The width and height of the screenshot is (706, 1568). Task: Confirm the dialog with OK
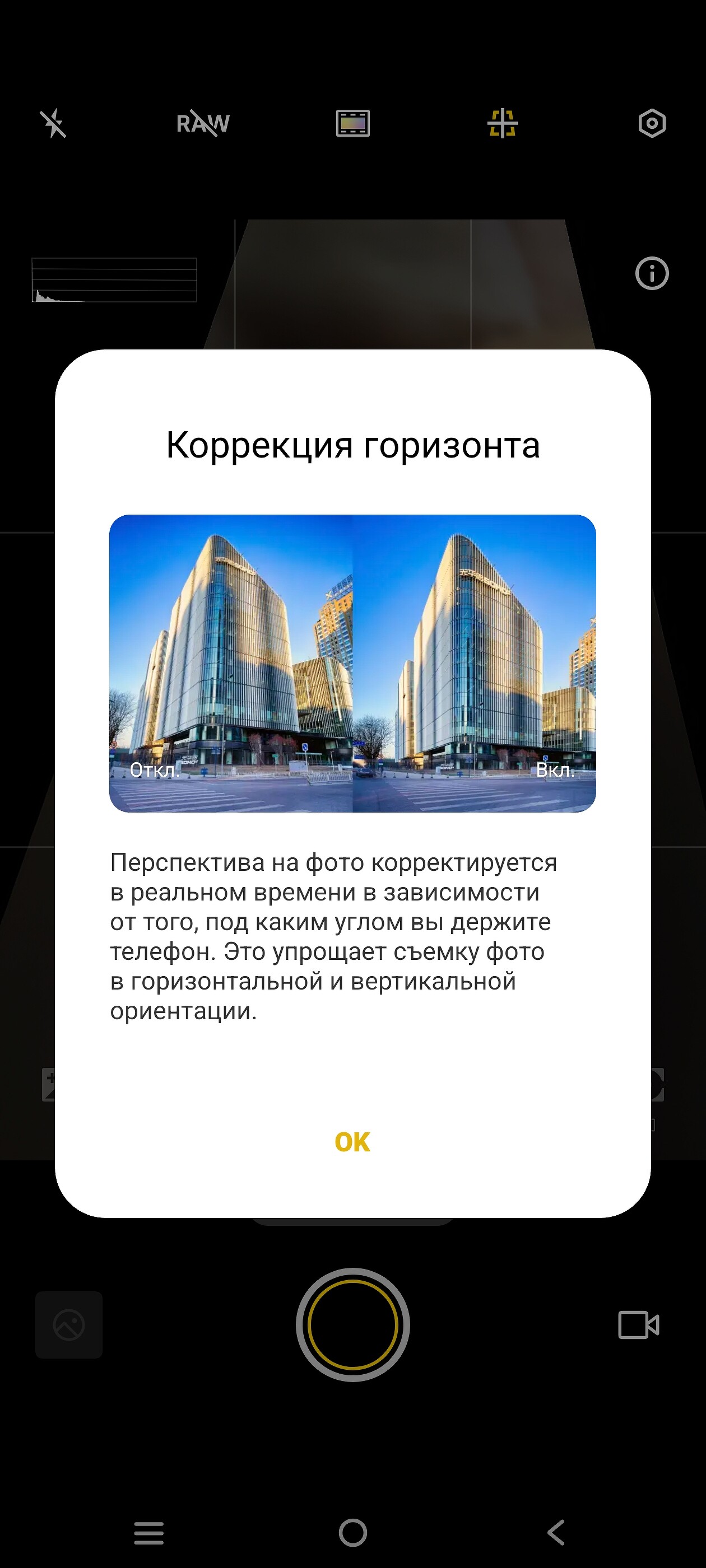[x=352, y=1142]
